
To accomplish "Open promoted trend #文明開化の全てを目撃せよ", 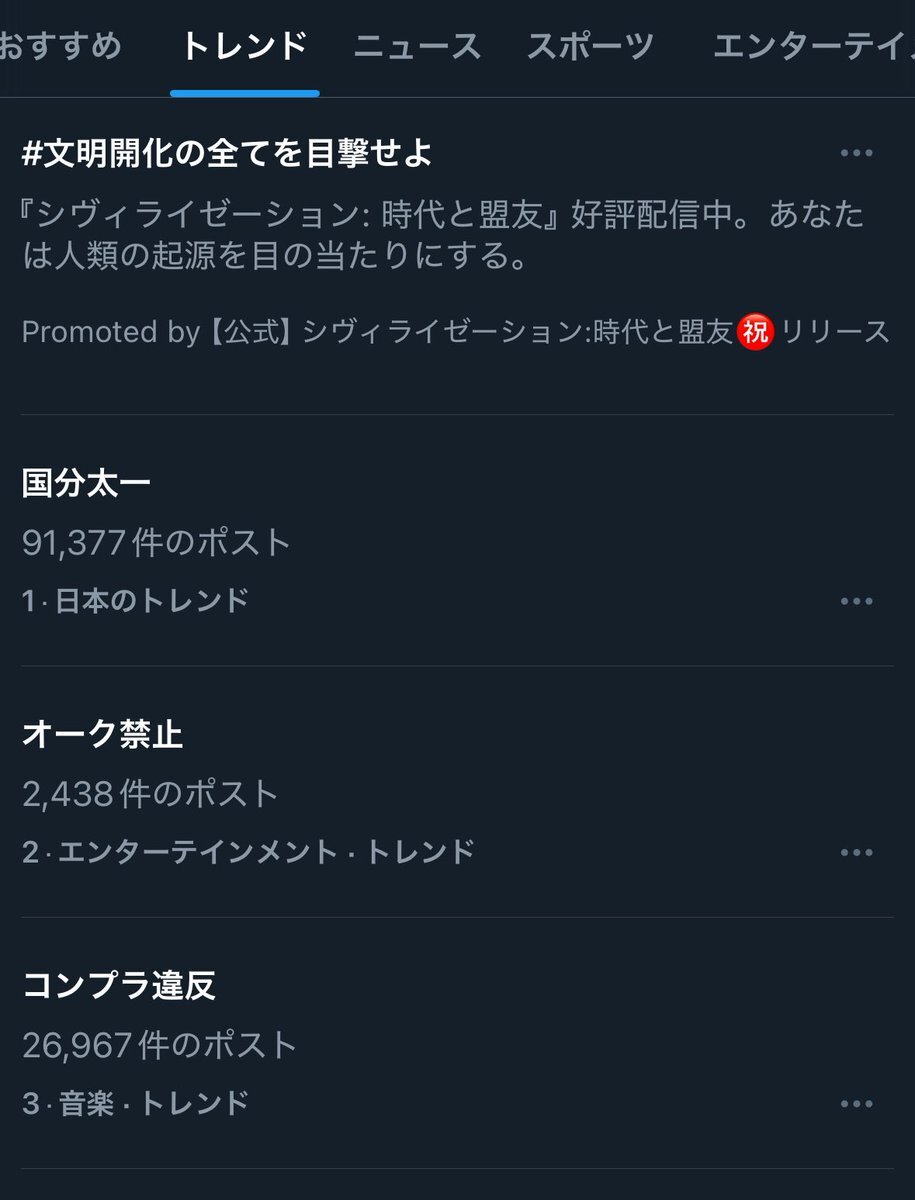I will [228, 154].
